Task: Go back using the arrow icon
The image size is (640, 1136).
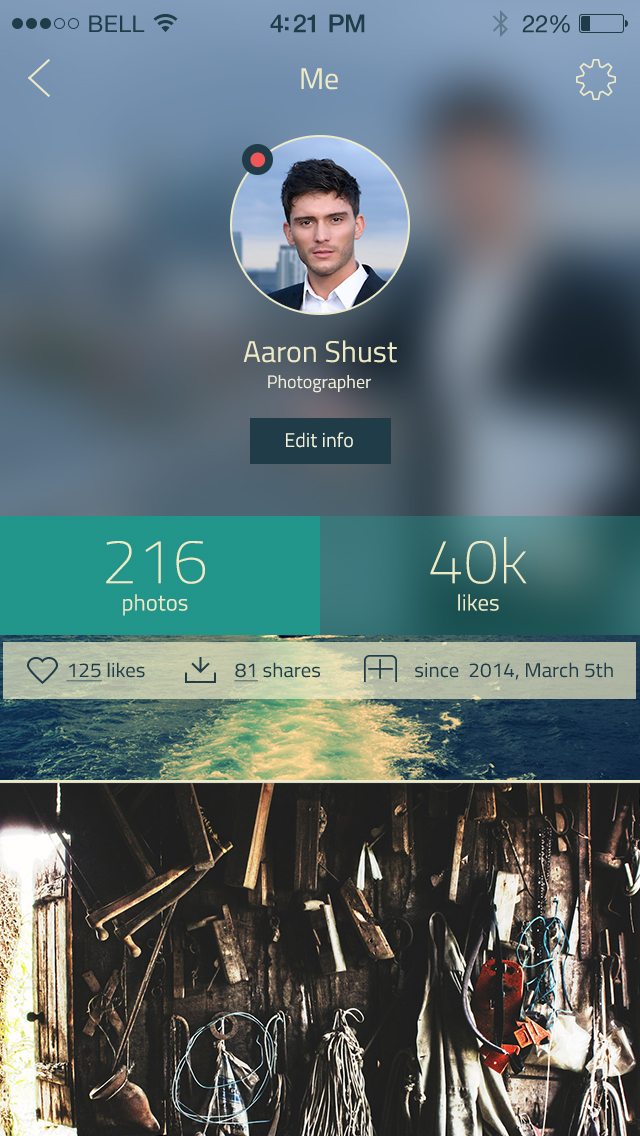Action: (39, 78)
